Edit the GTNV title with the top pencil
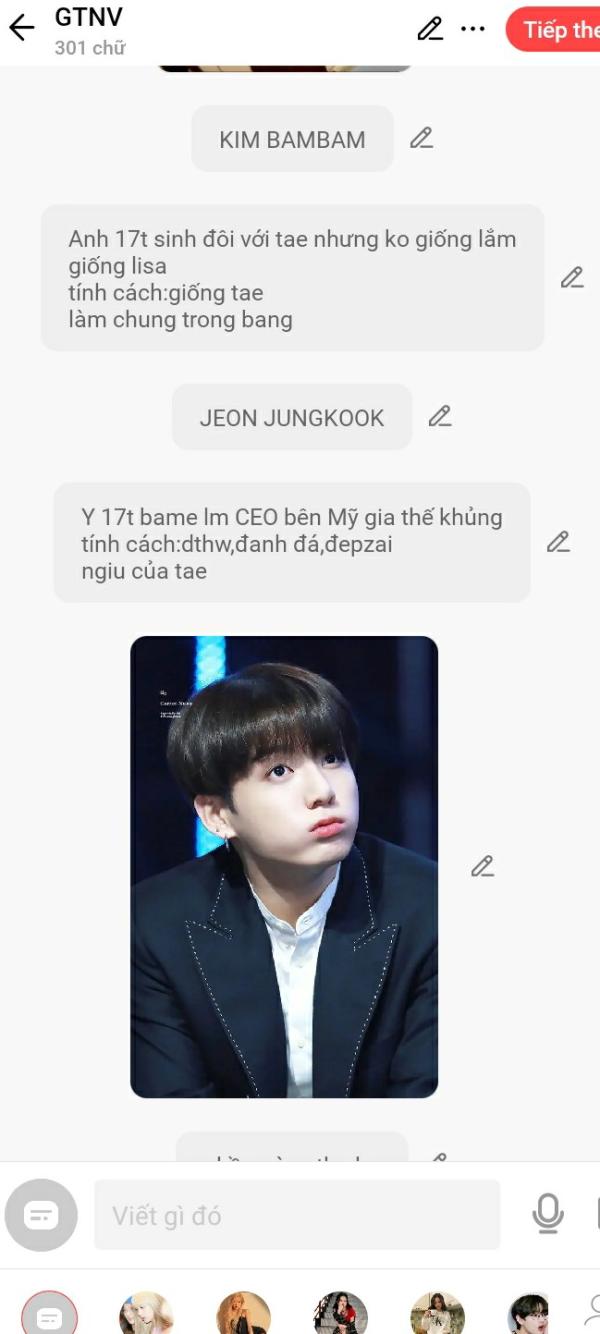The image size is (600, 1334). (430, 29)
